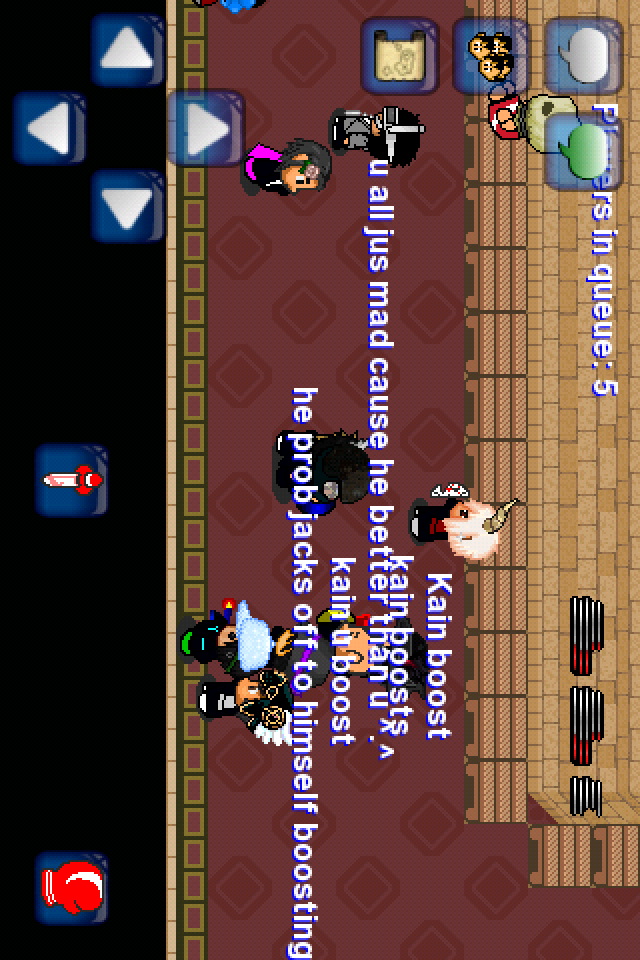Open the green speech bubble messages
Image resolution: width=640 pixels, height=960 pixels.
pos(583,150)
